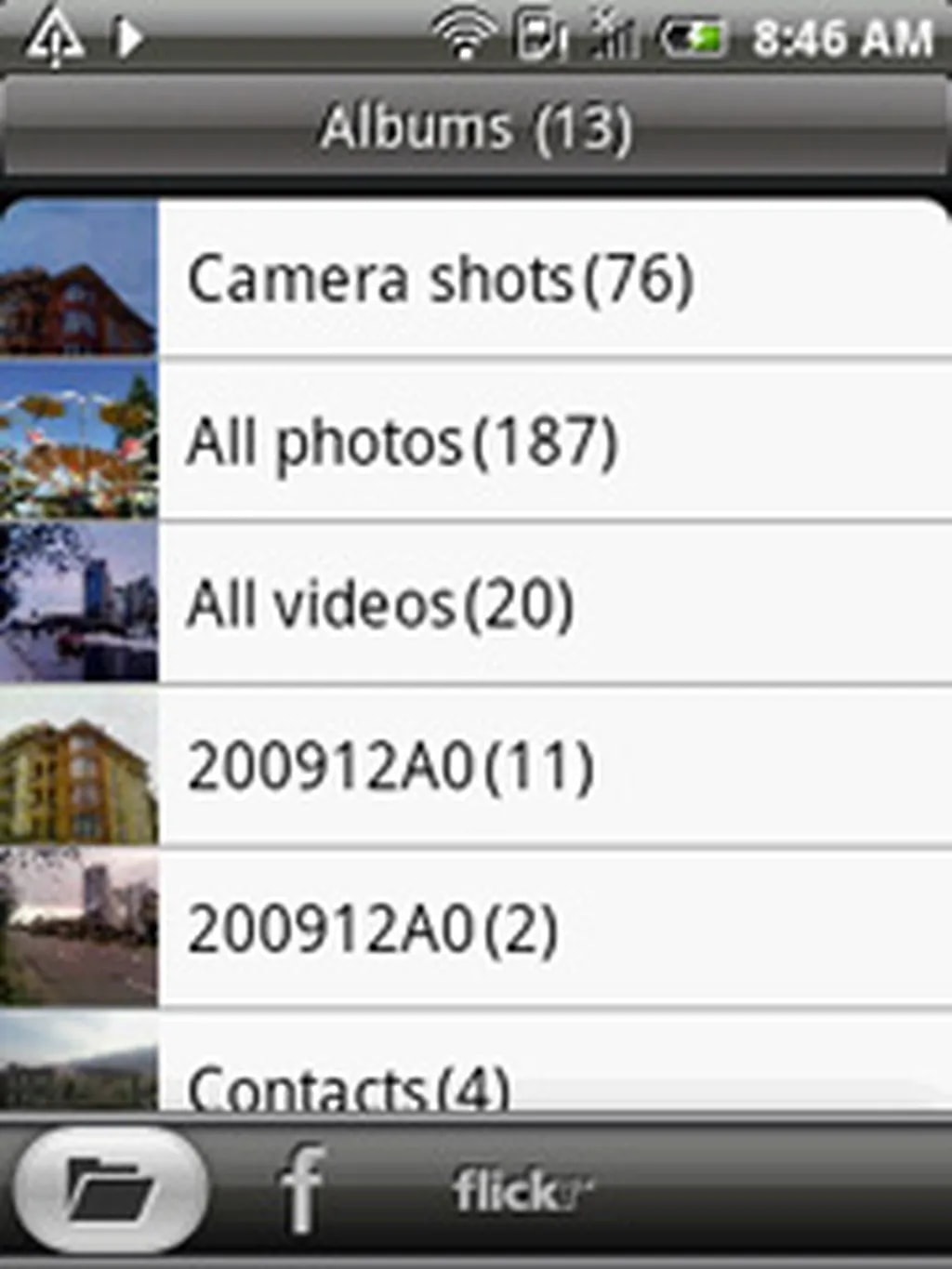
Task: Switch to the Flickr tab
Action: coord(521,1190)
